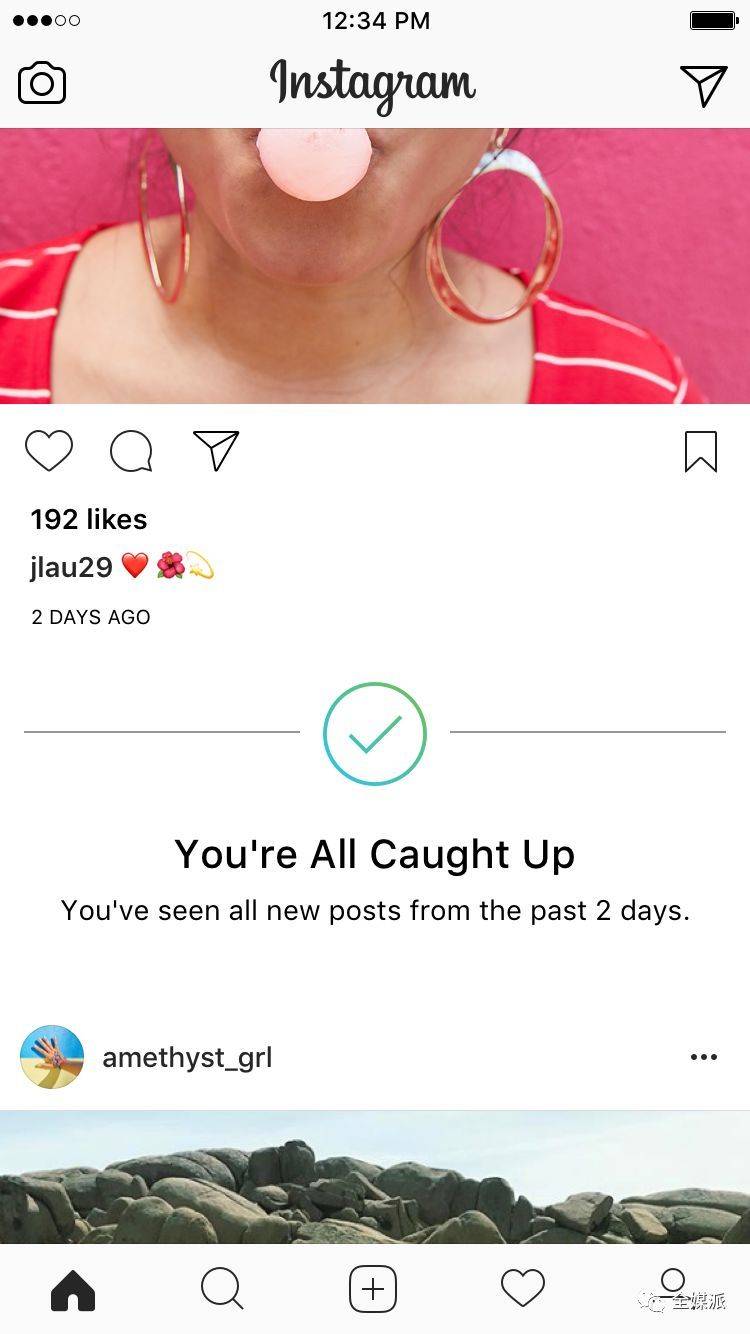Bookmark jlau29's post
Screen dimensions: 750x1334
[700, 451]
